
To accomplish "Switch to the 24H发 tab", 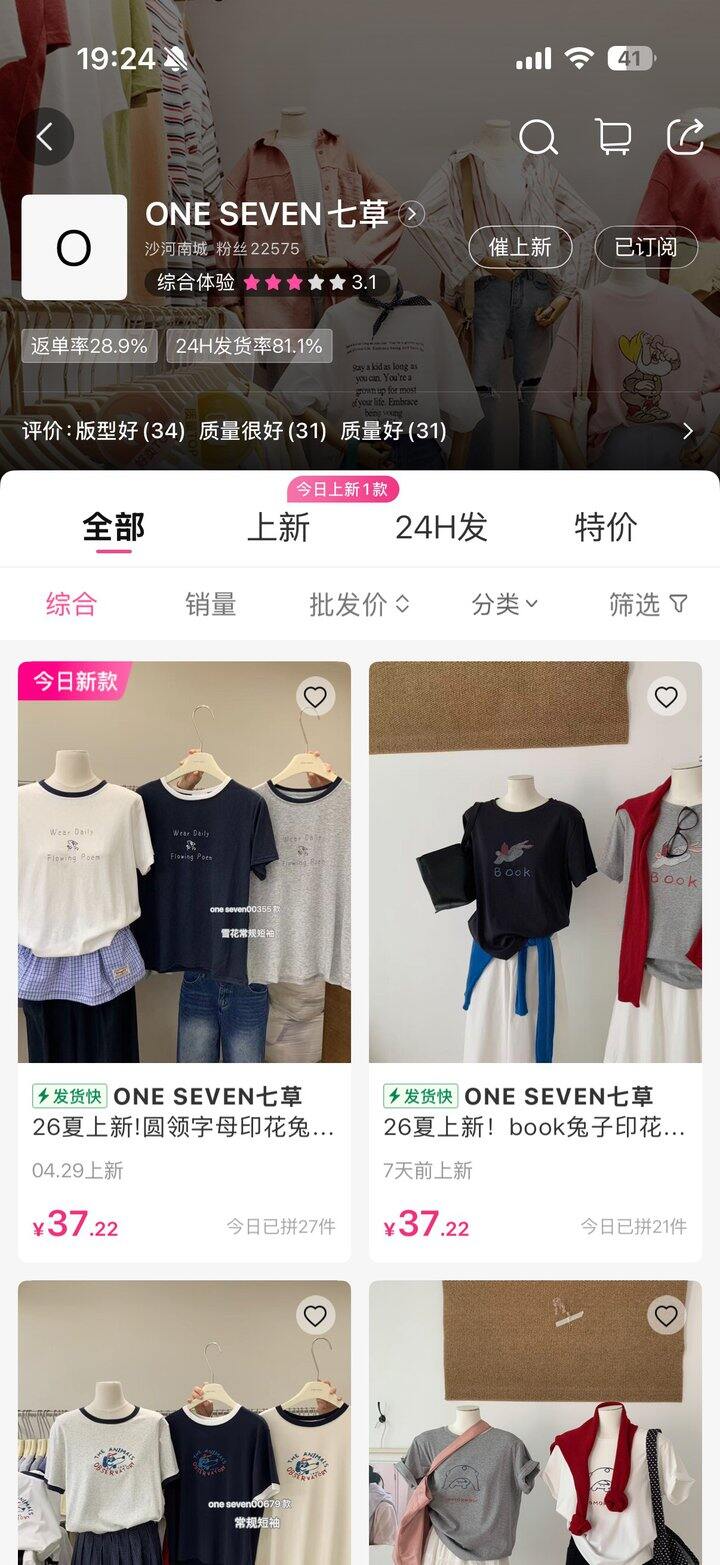I will [441, 527].
